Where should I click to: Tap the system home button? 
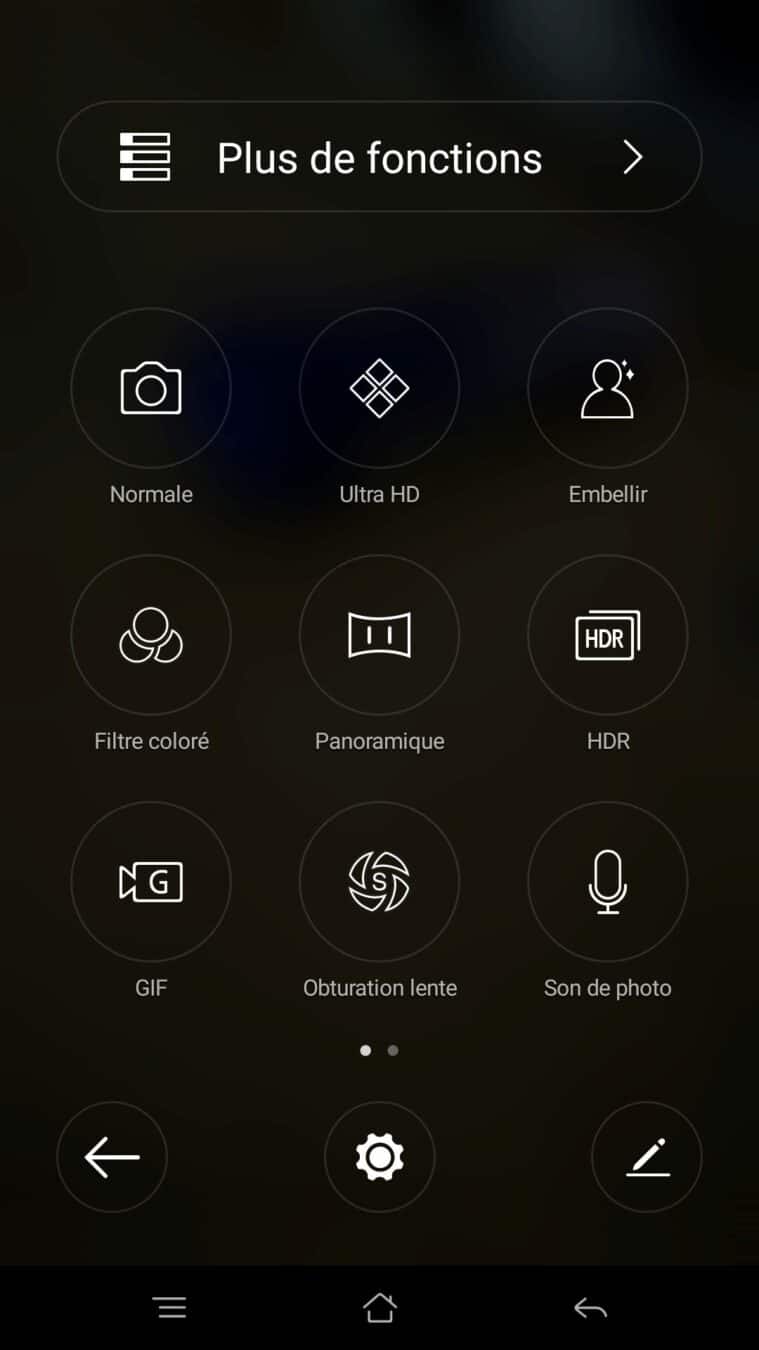click(x=379, y=1307)
